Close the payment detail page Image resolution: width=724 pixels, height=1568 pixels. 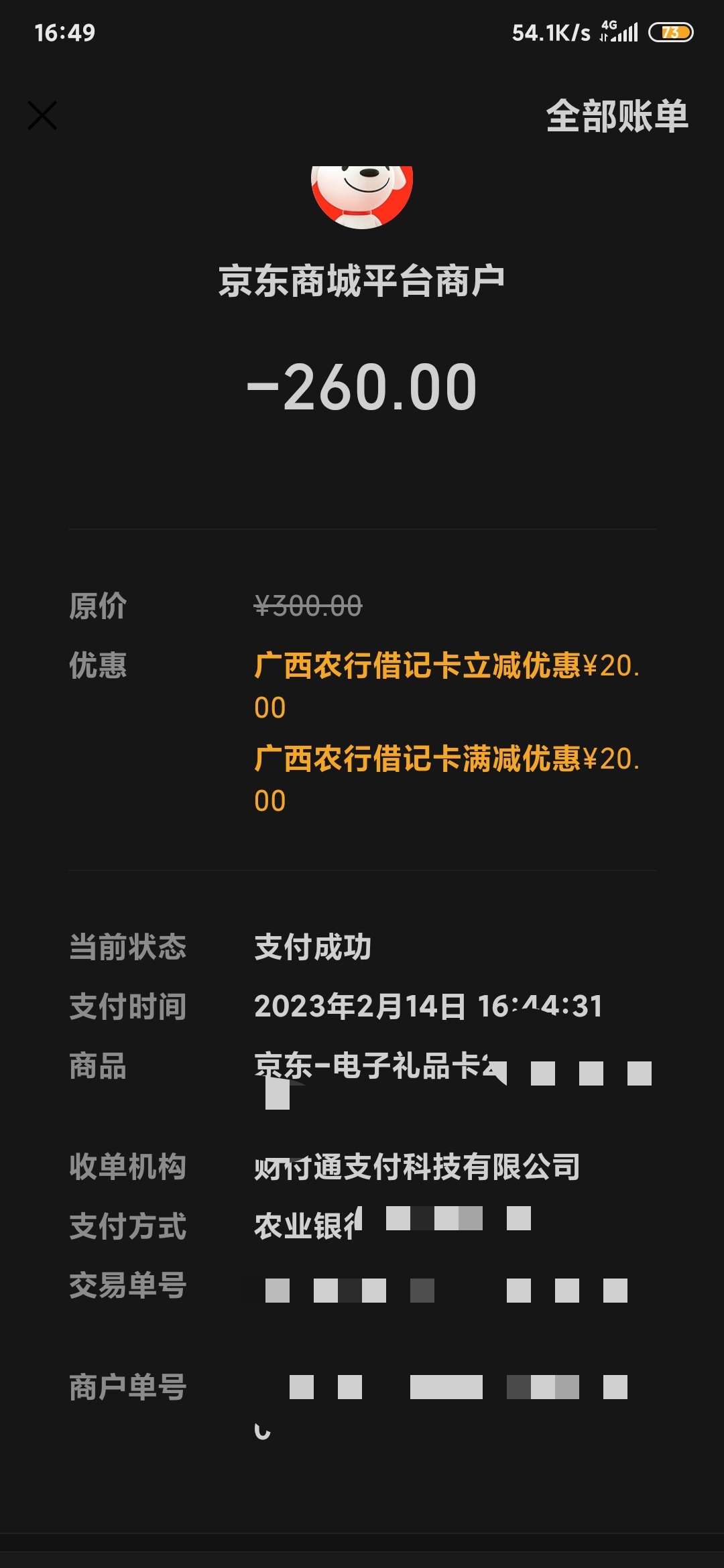(42, 115)
